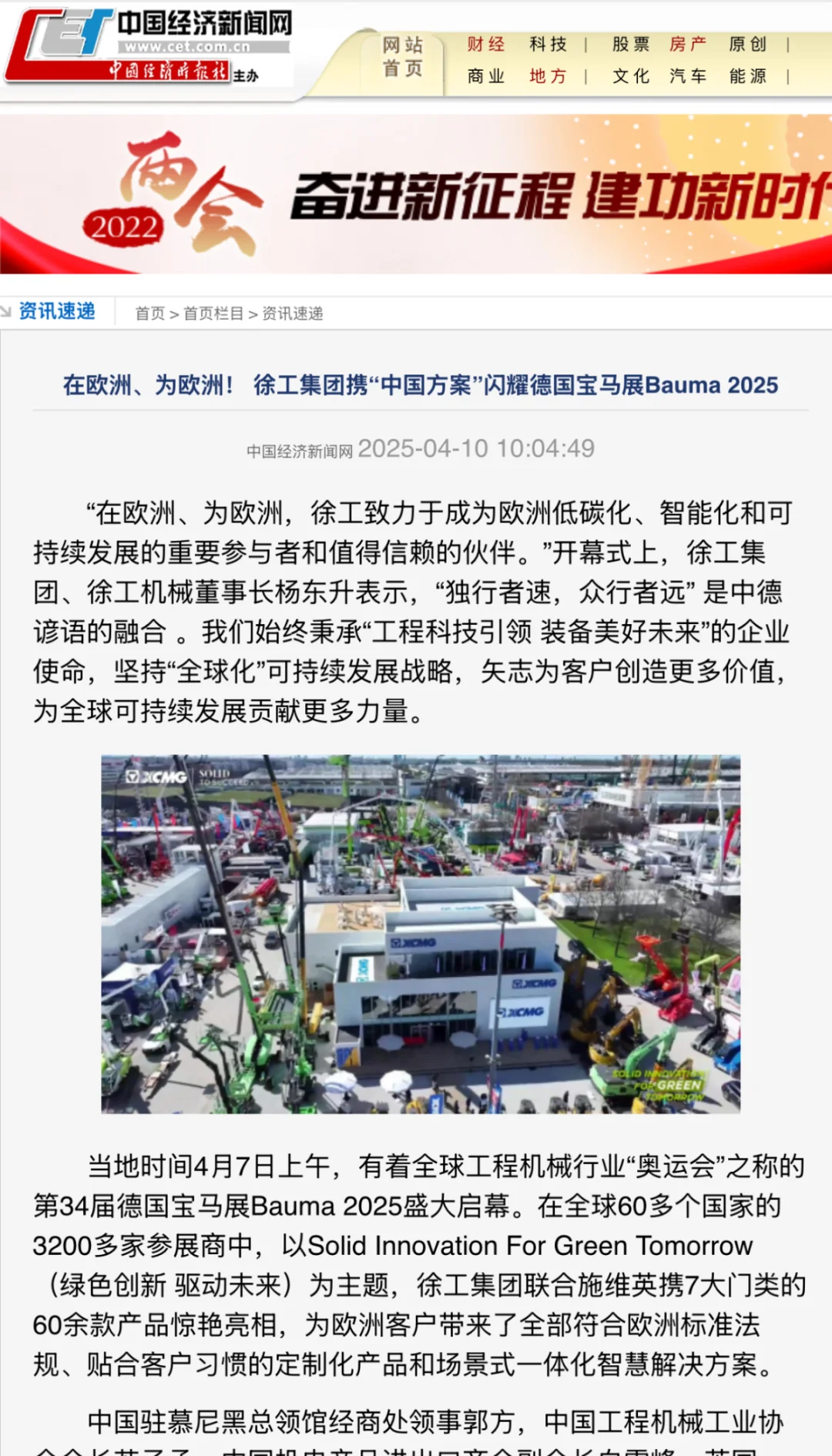Open the 文化 category
Image resolution: width=832 pixels, height=1456 pixels.
[x=631, y=76]
